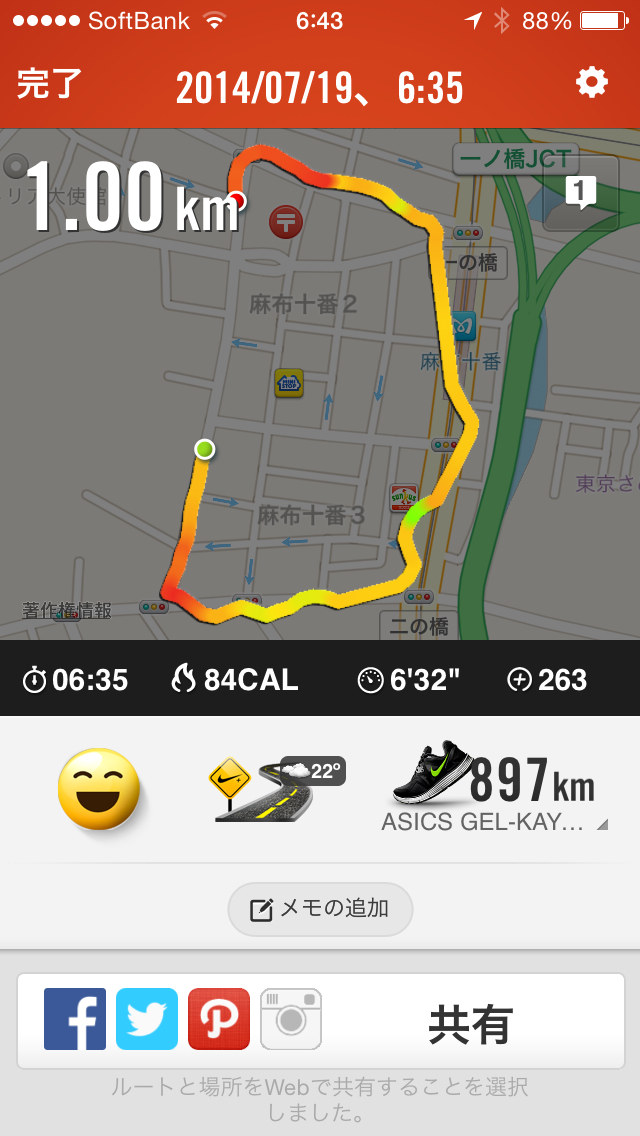Change the smiley mood face
640x1136 pixels.
pyautogui.click(x=98, y=789)
